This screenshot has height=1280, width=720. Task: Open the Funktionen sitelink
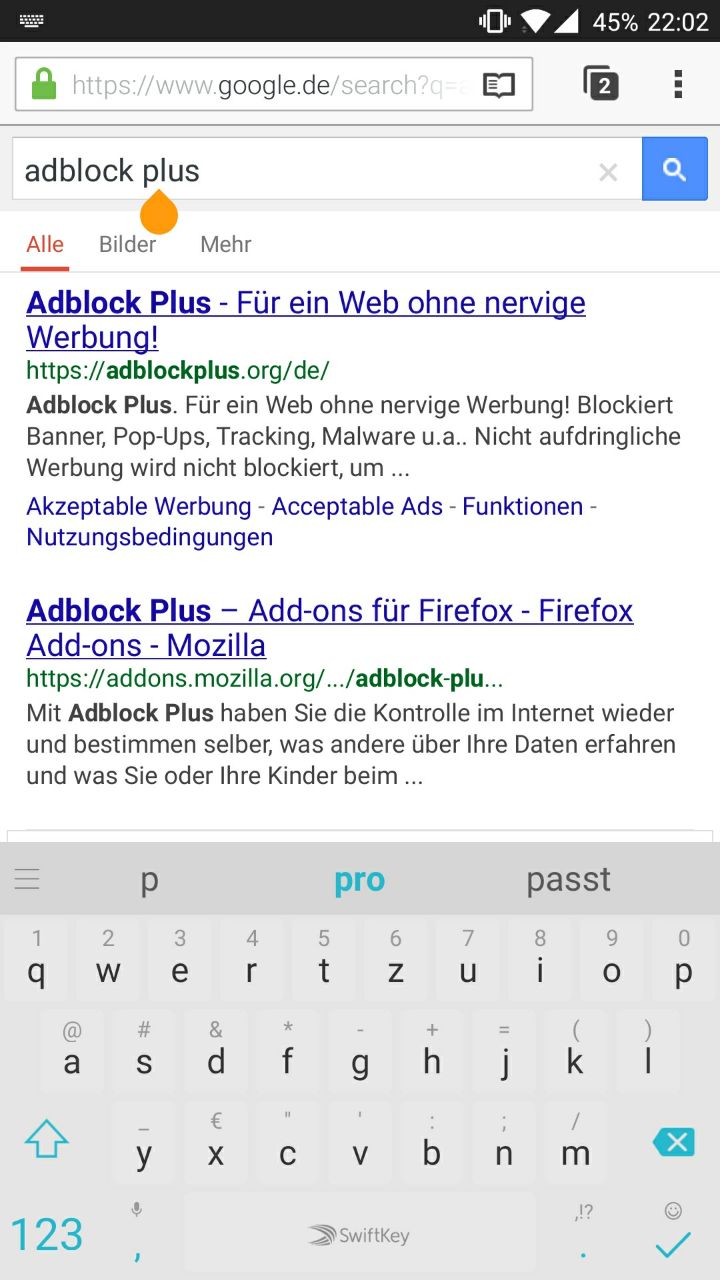tap(522, 506)
